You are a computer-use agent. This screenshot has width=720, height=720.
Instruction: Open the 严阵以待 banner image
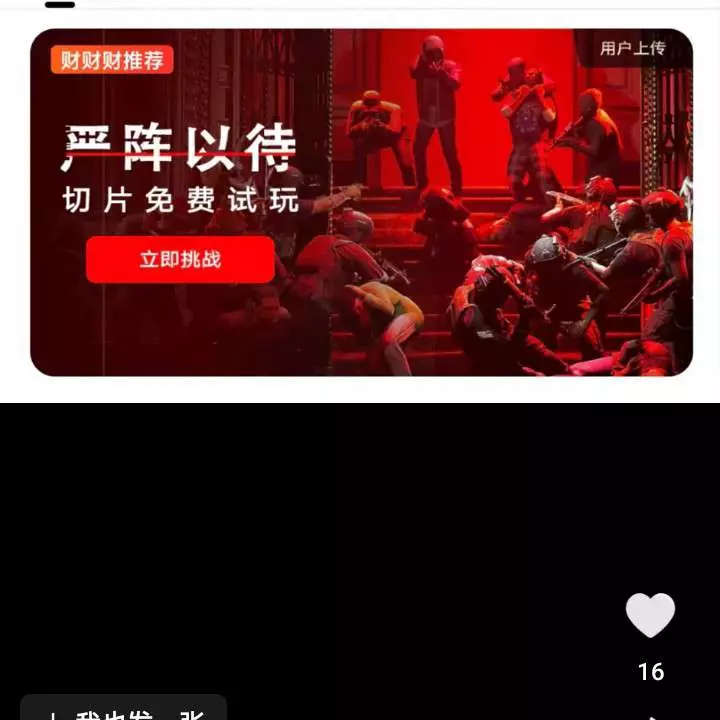pyautogui.click(x=480, y=200)
